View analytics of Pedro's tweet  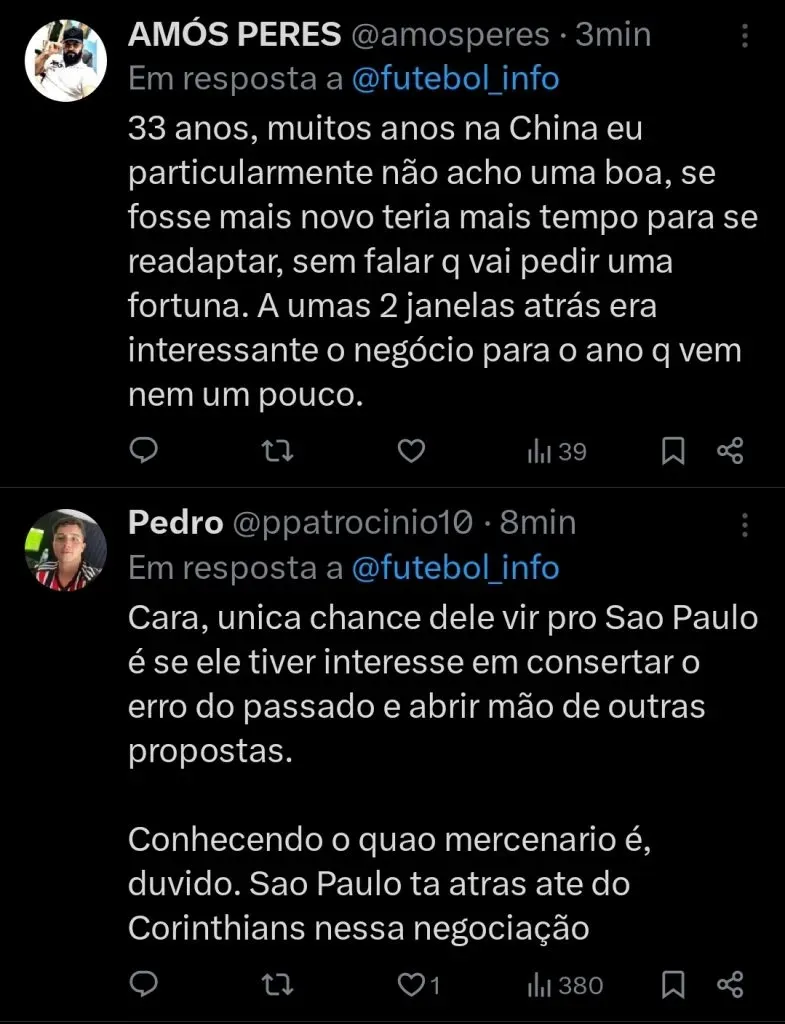[x=565, y=985]
